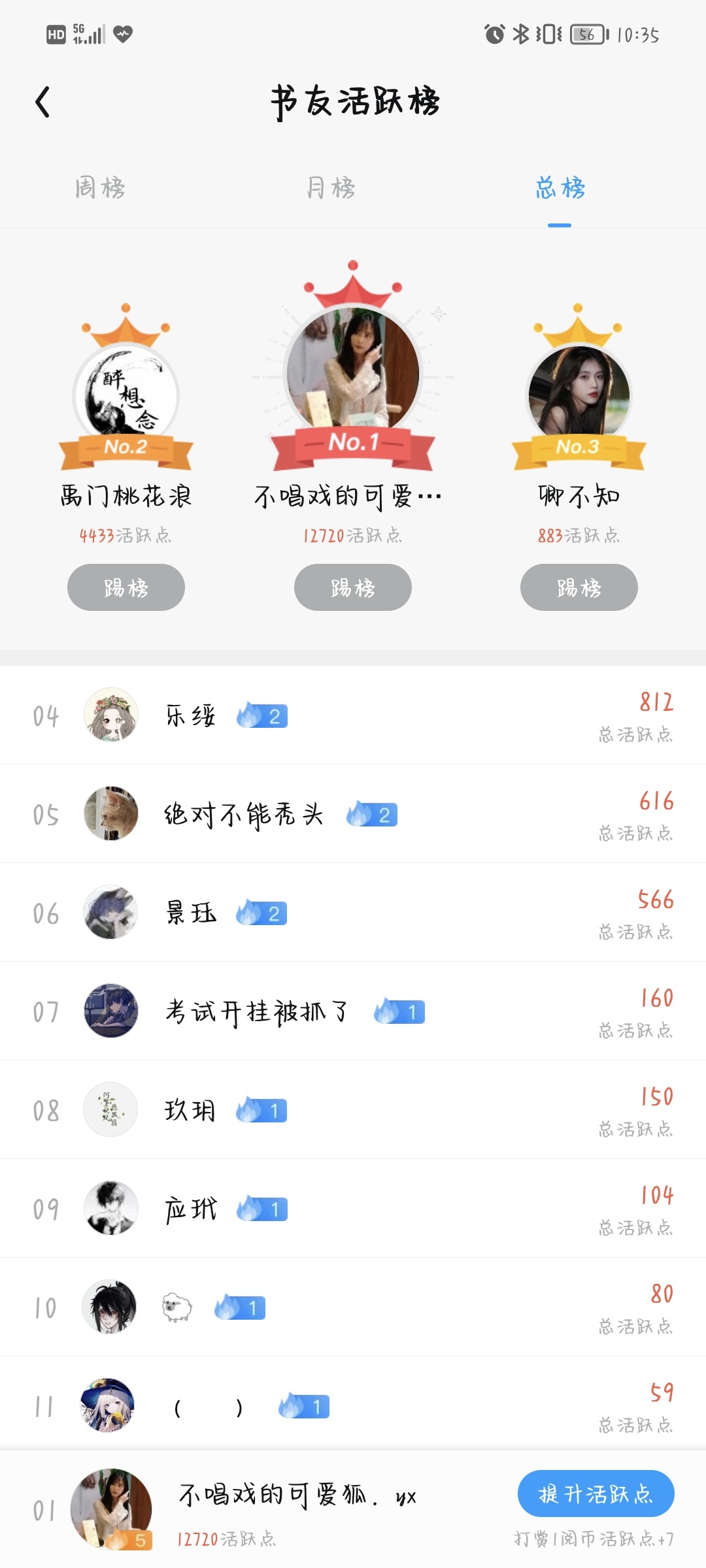Go back using the top-left arrow
The height and width of the screenshot is (1568, 706).
[43, 103]
